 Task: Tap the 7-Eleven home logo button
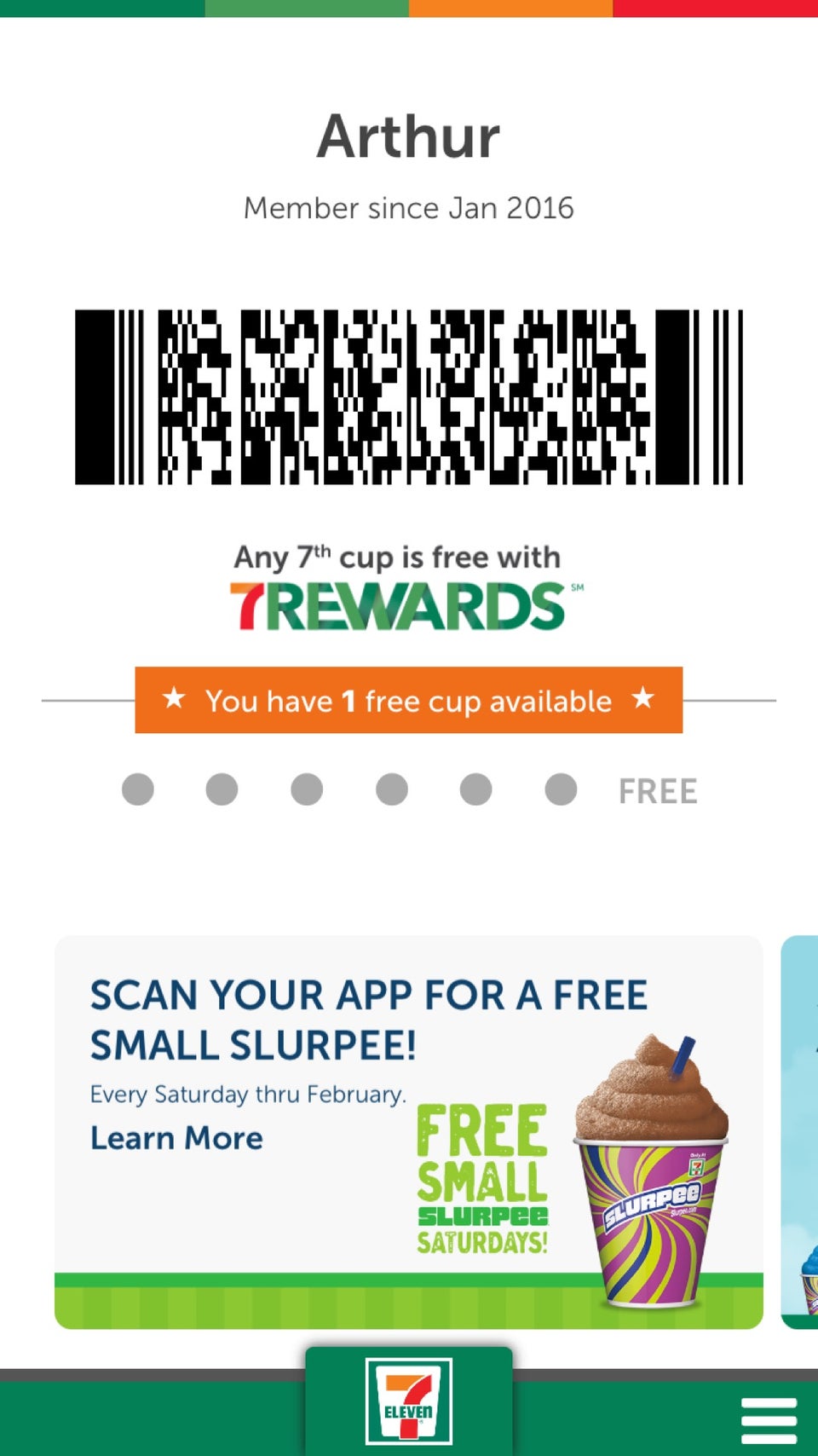(409, 1401)
